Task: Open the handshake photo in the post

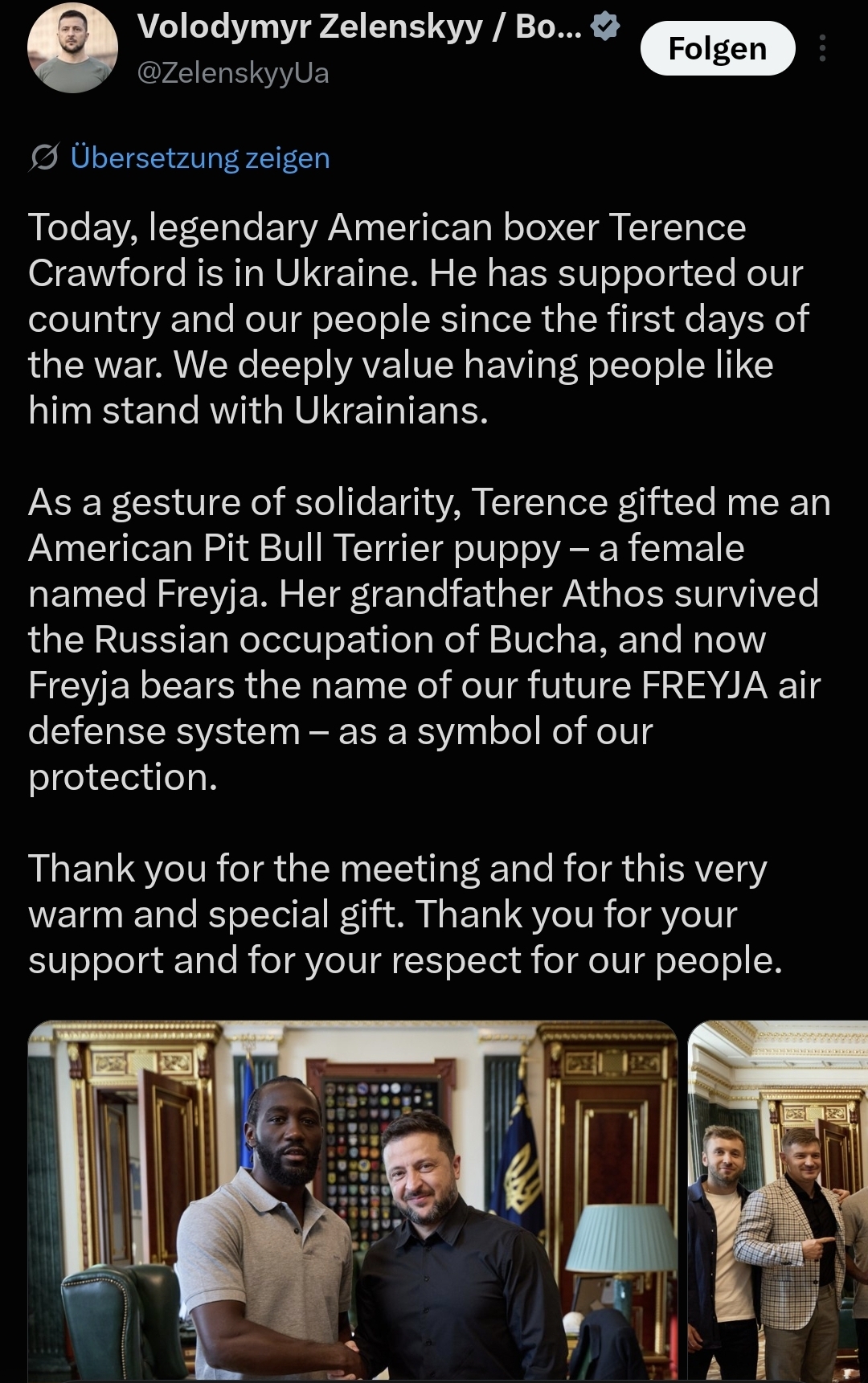Action: coord(353,1201)
